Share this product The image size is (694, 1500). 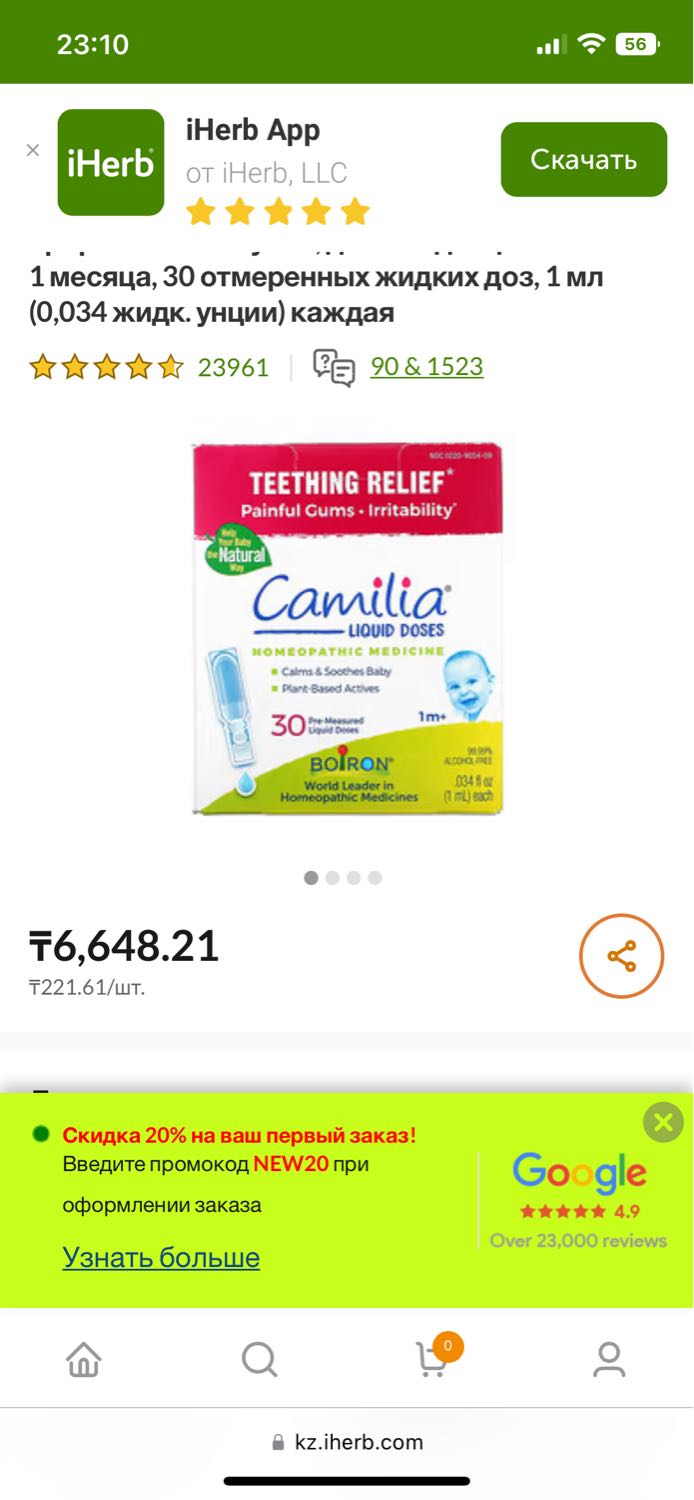[622, 956]
